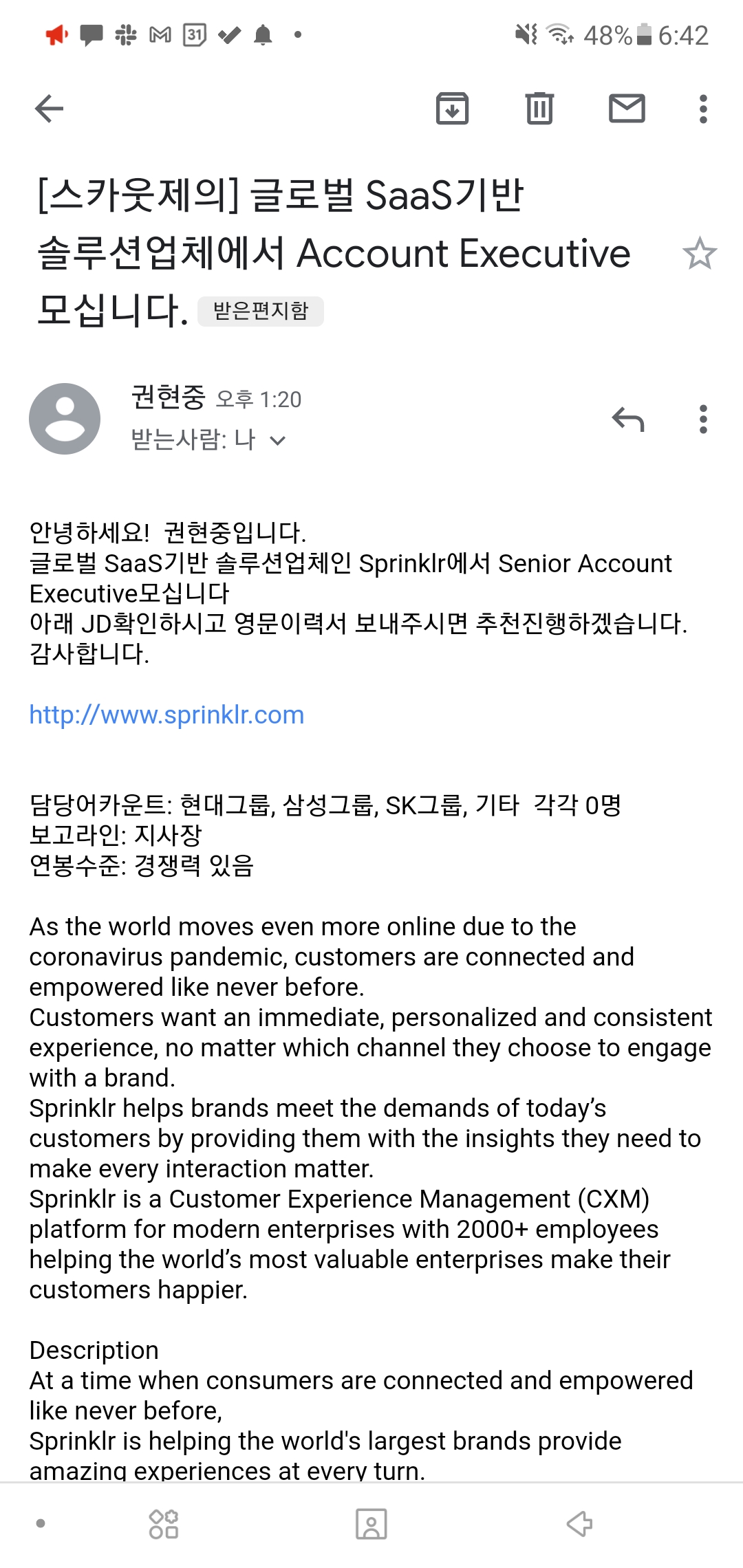Tap the 받은편지함 label chip

click(261, 311)
